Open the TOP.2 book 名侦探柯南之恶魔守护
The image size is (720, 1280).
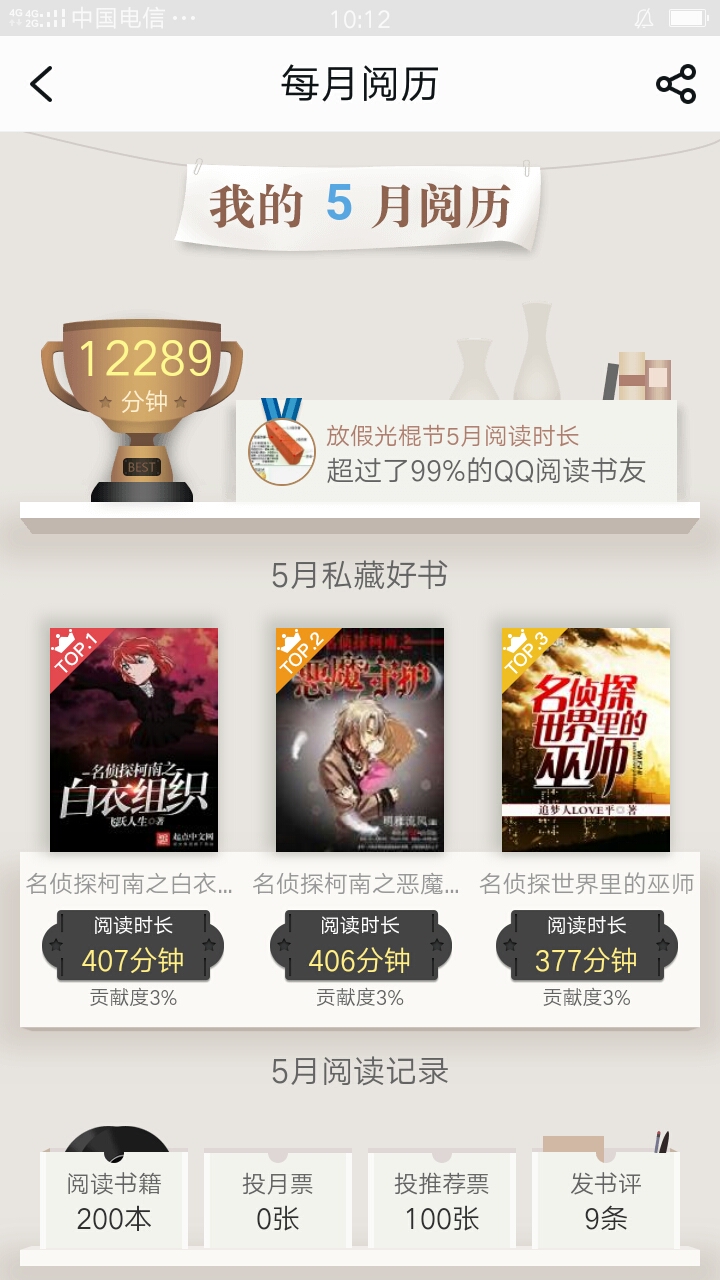coord(360,740)
